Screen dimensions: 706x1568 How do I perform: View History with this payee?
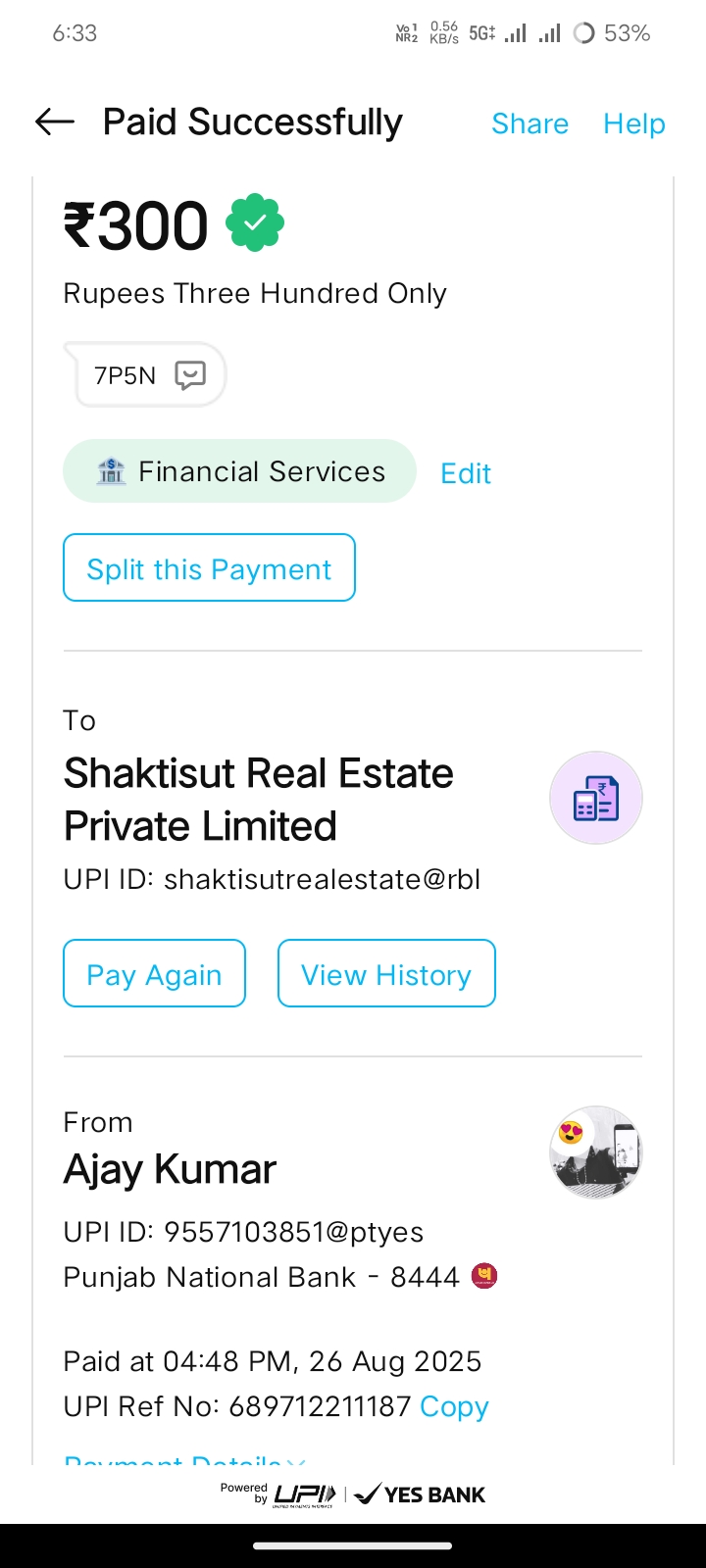click(386, 974)
